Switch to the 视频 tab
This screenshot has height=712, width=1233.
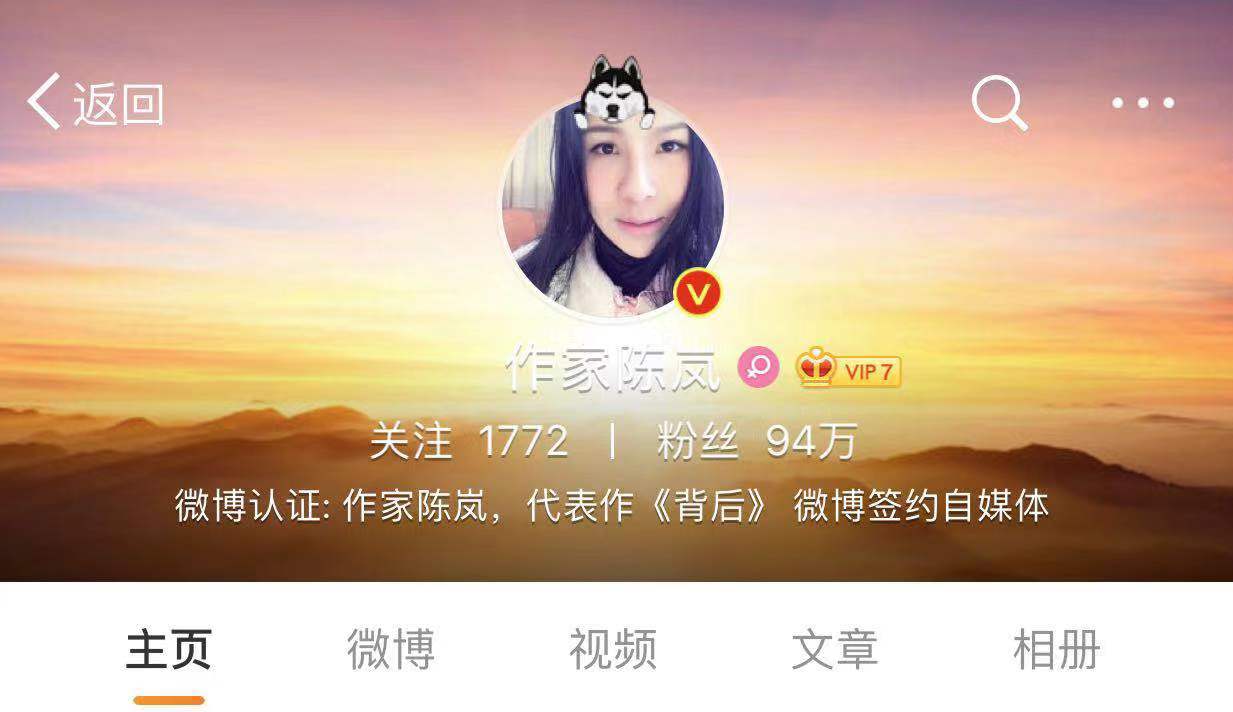click(x=613, y=650)
